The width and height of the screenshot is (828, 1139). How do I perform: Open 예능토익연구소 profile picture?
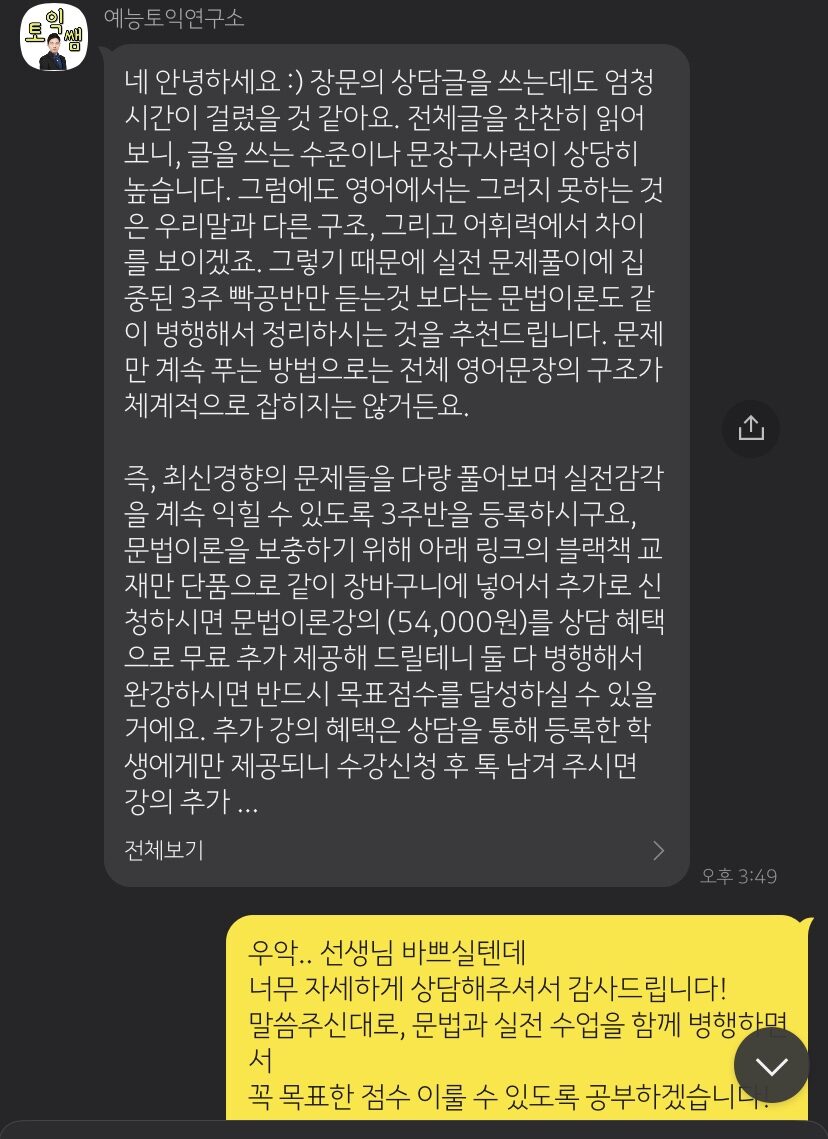coord(54,37)
